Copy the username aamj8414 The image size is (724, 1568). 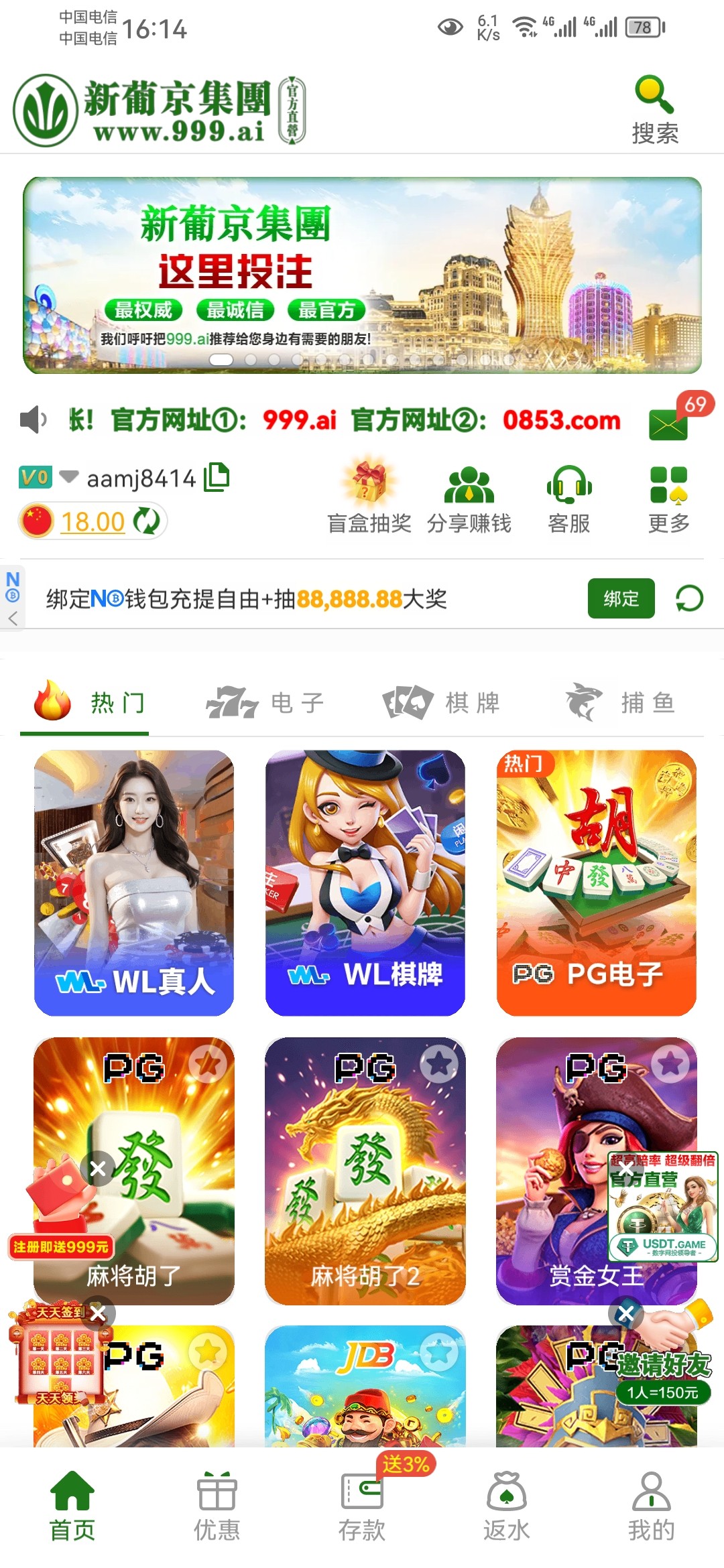pos(217,477)
